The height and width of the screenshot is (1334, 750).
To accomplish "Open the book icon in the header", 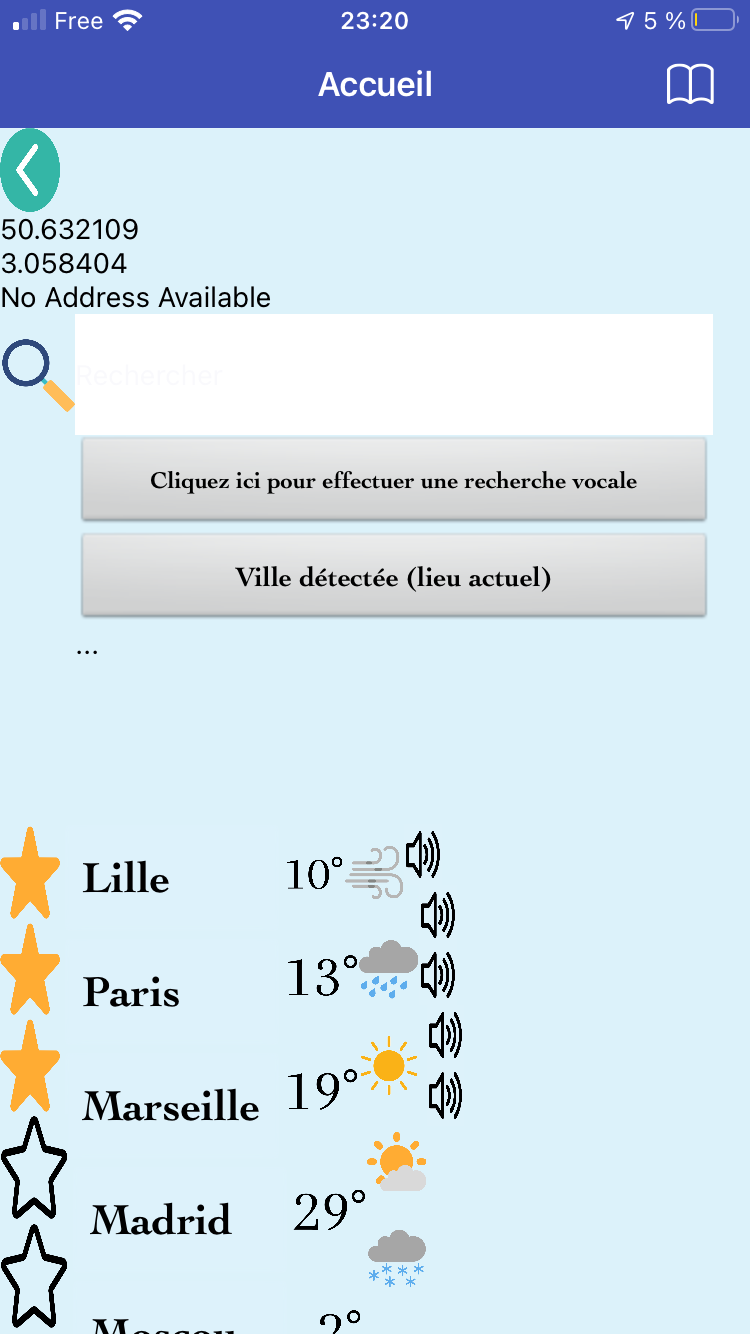I will click(x=690, y=85).
